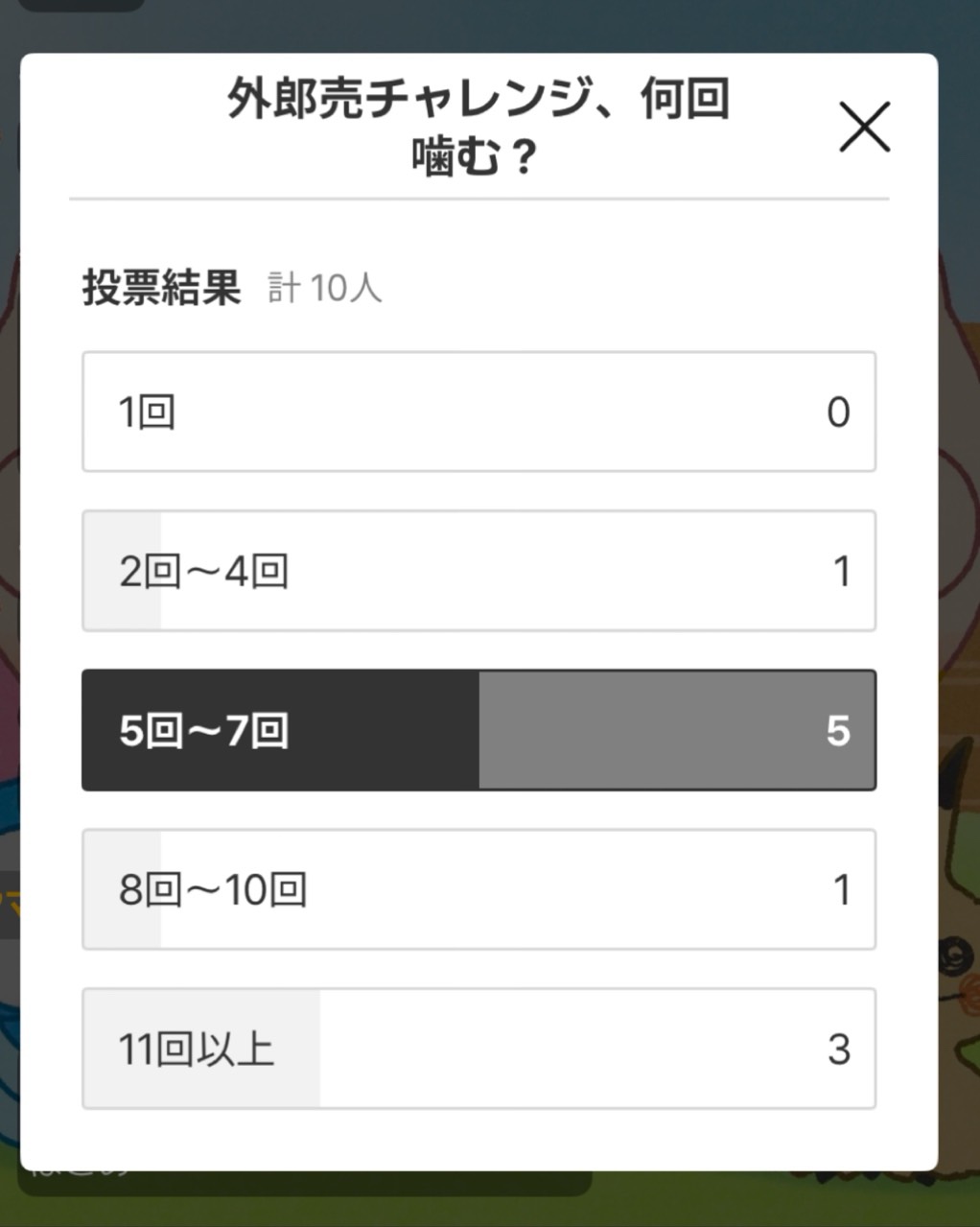Close the poll results dialog
Viewport: 980px width, 1227px height.
[x=864, y=127]
